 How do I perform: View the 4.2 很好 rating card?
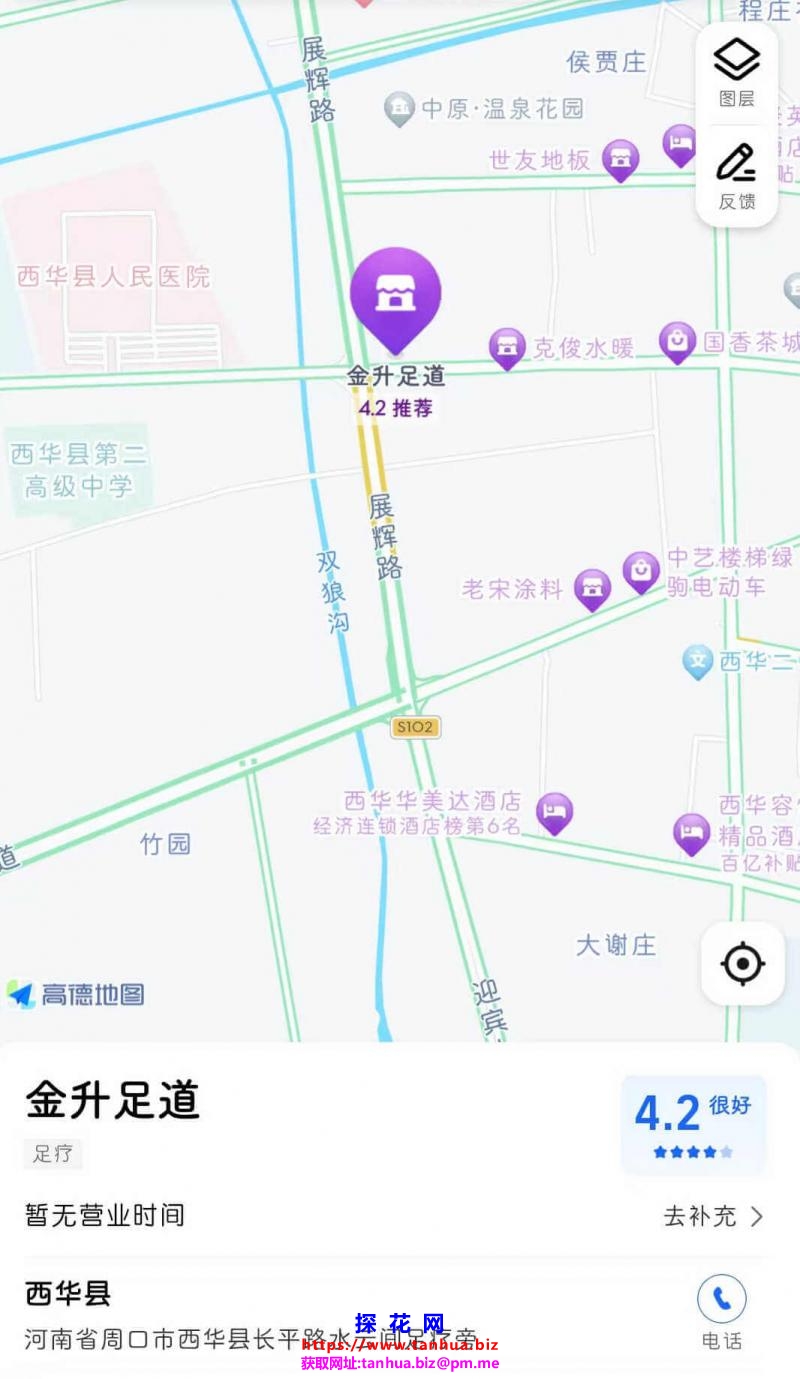click(693, 1125)
